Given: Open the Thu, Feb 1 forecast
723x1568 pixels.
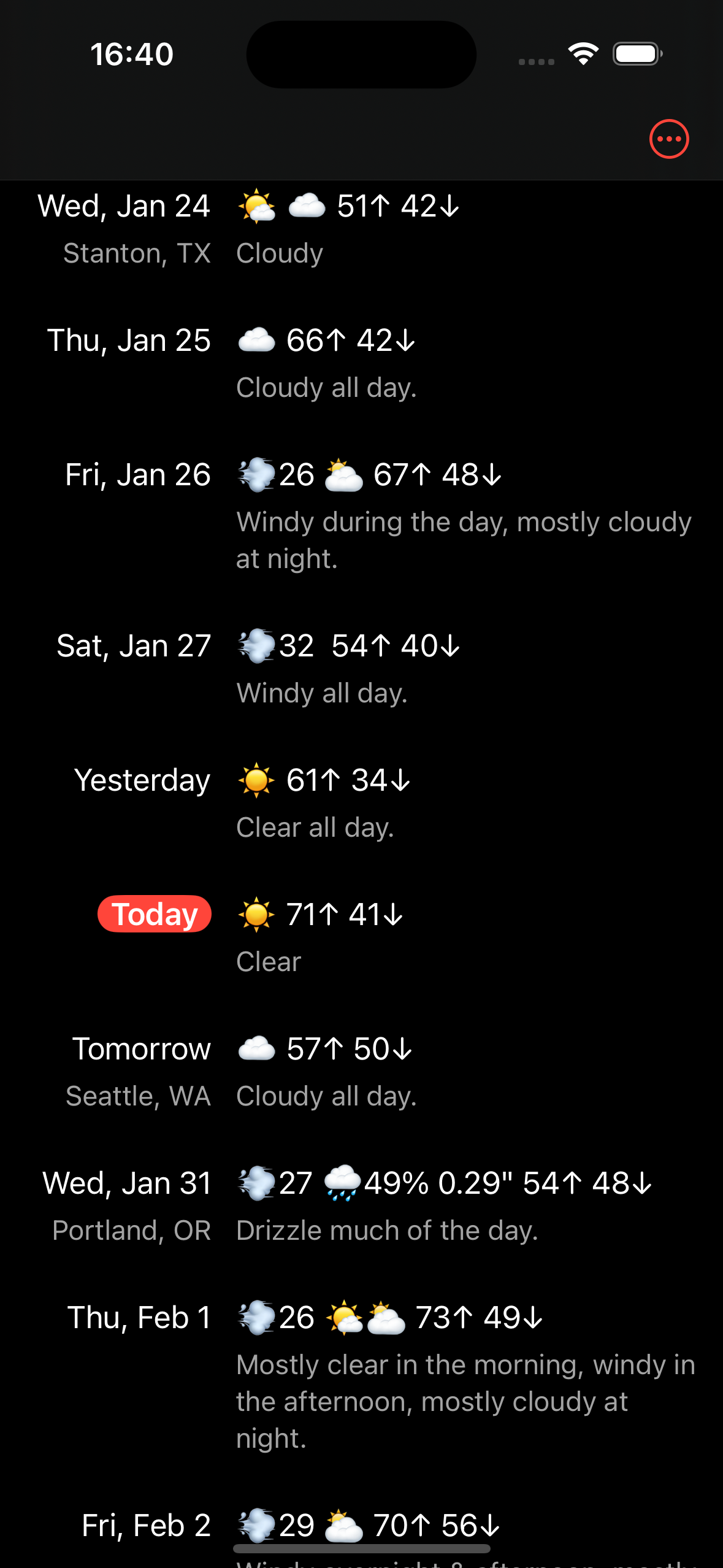Looking at the screenshot, I should click(x=361, y=1378).
